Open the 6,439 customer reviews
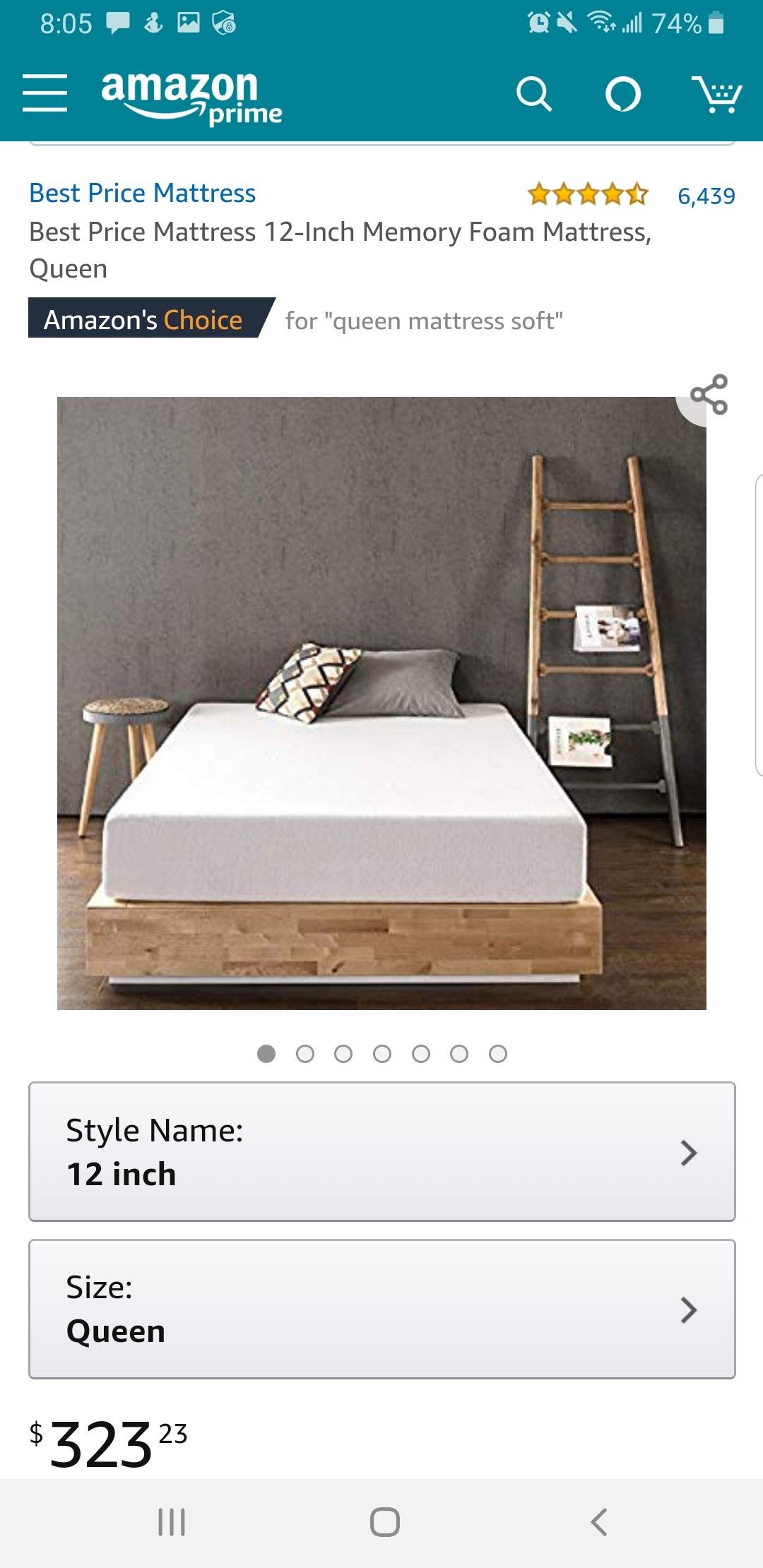763x1568 pixels. [706, 196]
